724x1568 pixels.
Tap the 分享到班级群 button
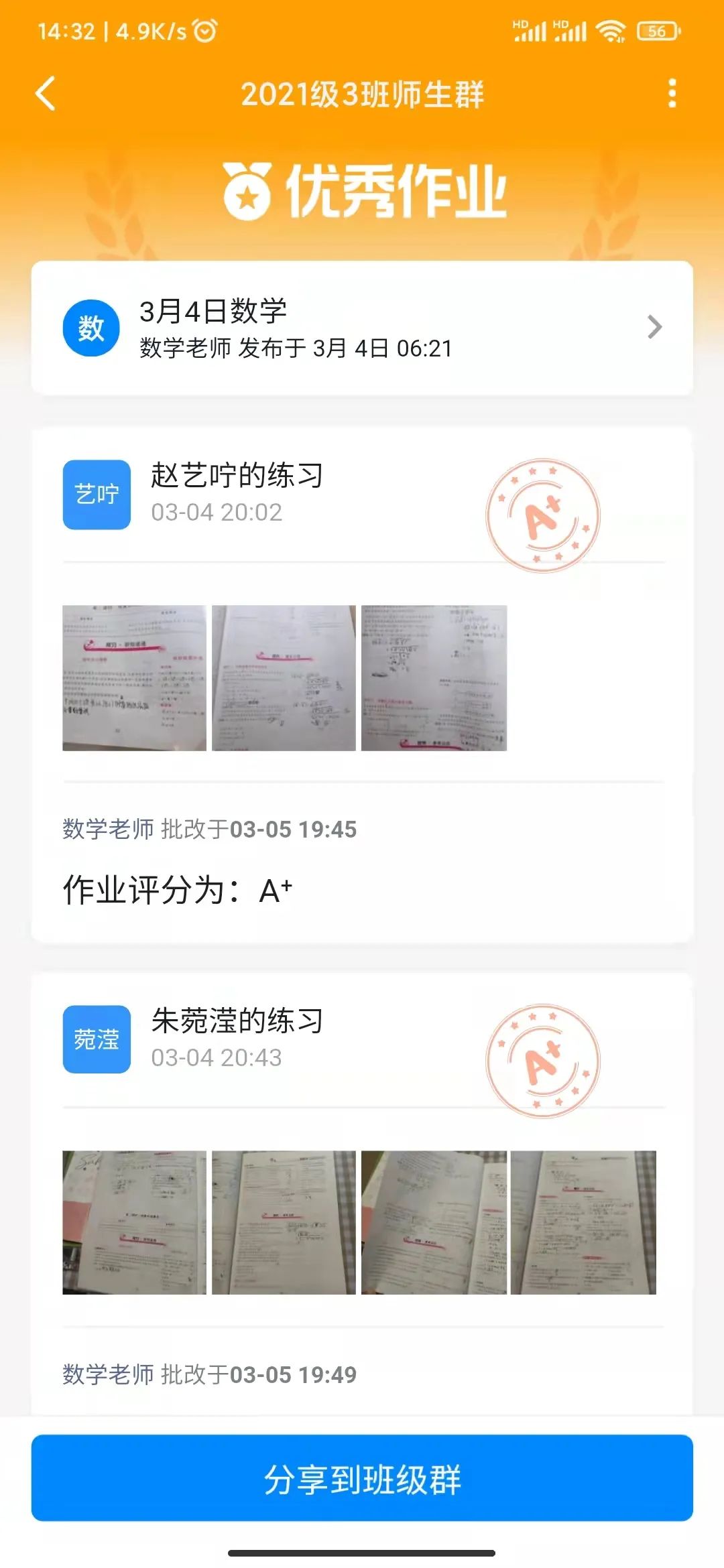pos(362,1478)
